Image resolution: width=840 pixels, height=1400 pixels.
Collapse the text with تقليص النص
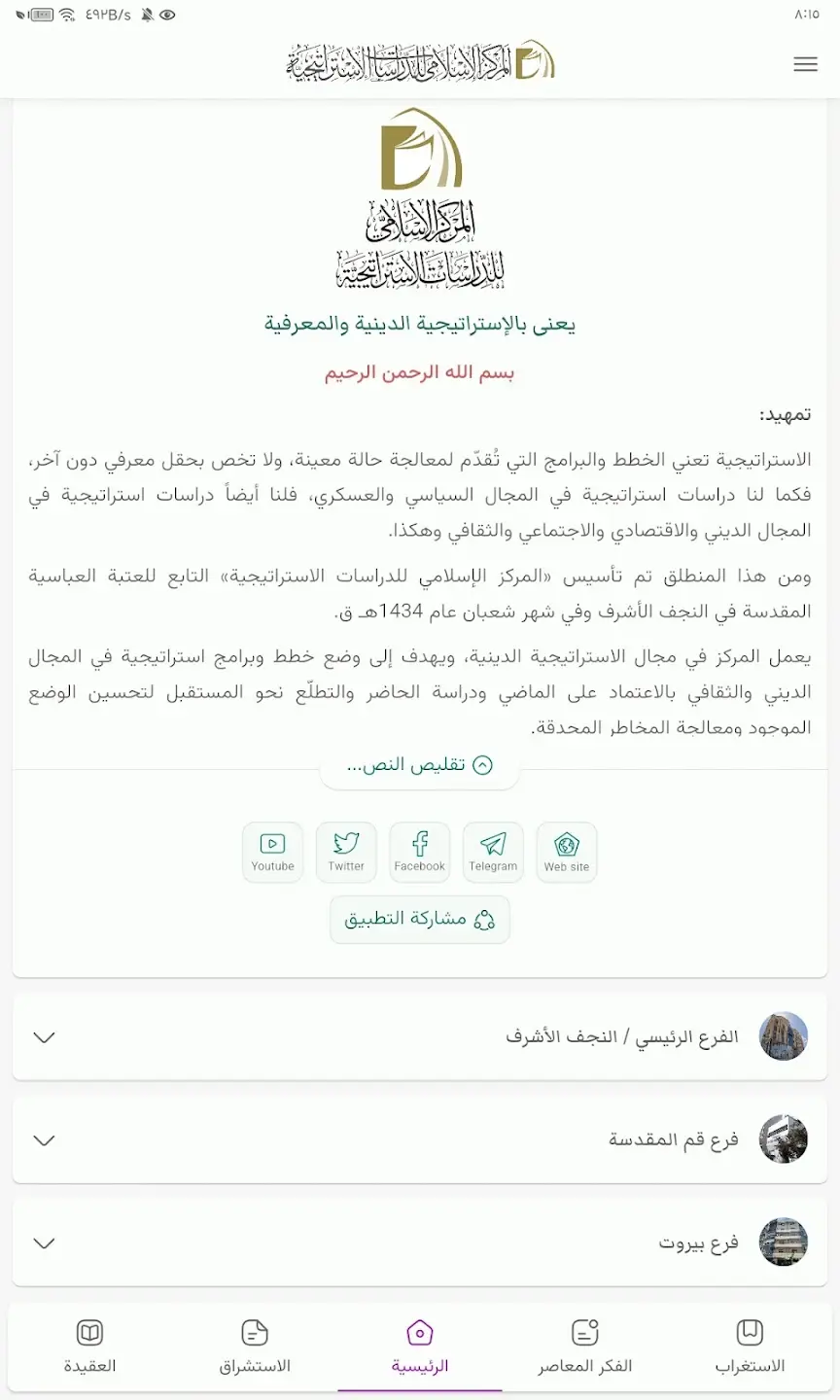pos(420,765)
